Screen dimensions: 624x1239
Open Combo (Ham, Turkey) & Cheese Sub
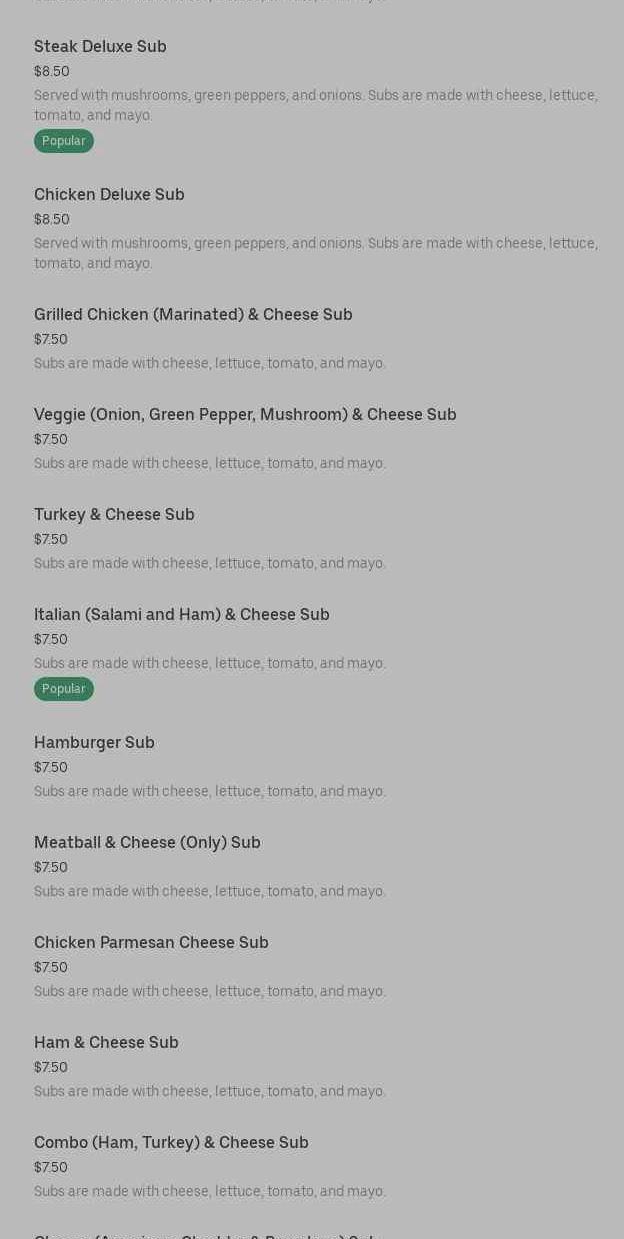pyautogui.click(x=171, y=1143)
